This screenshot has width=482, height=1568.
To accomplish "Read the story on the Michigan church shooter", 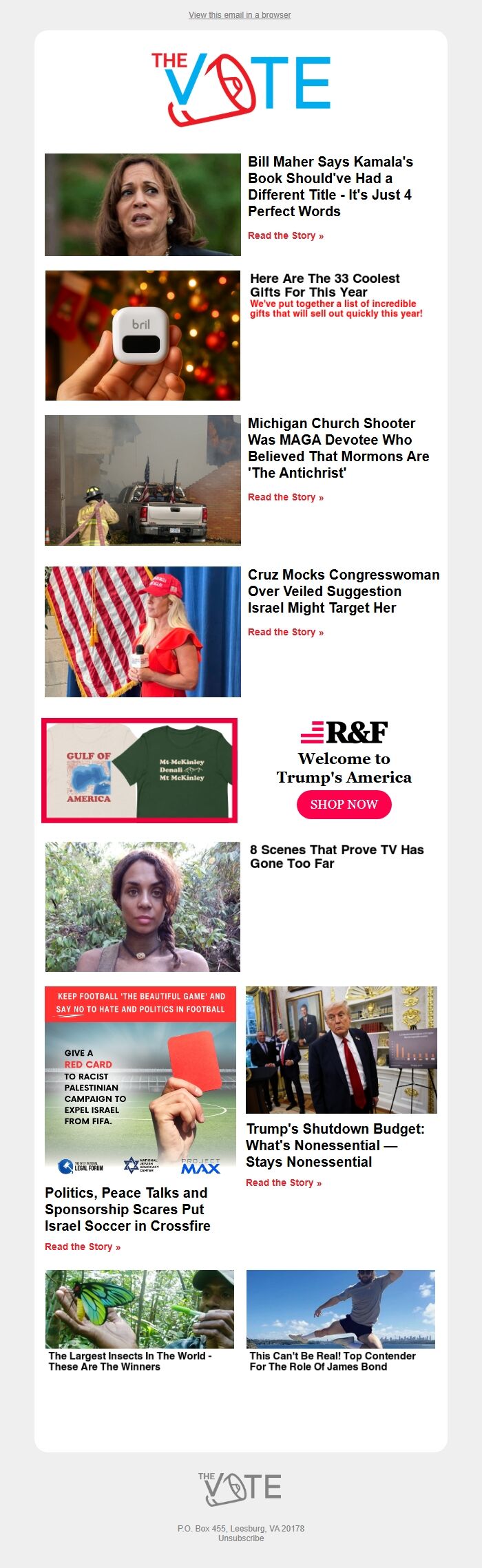I will pos(285,497).
